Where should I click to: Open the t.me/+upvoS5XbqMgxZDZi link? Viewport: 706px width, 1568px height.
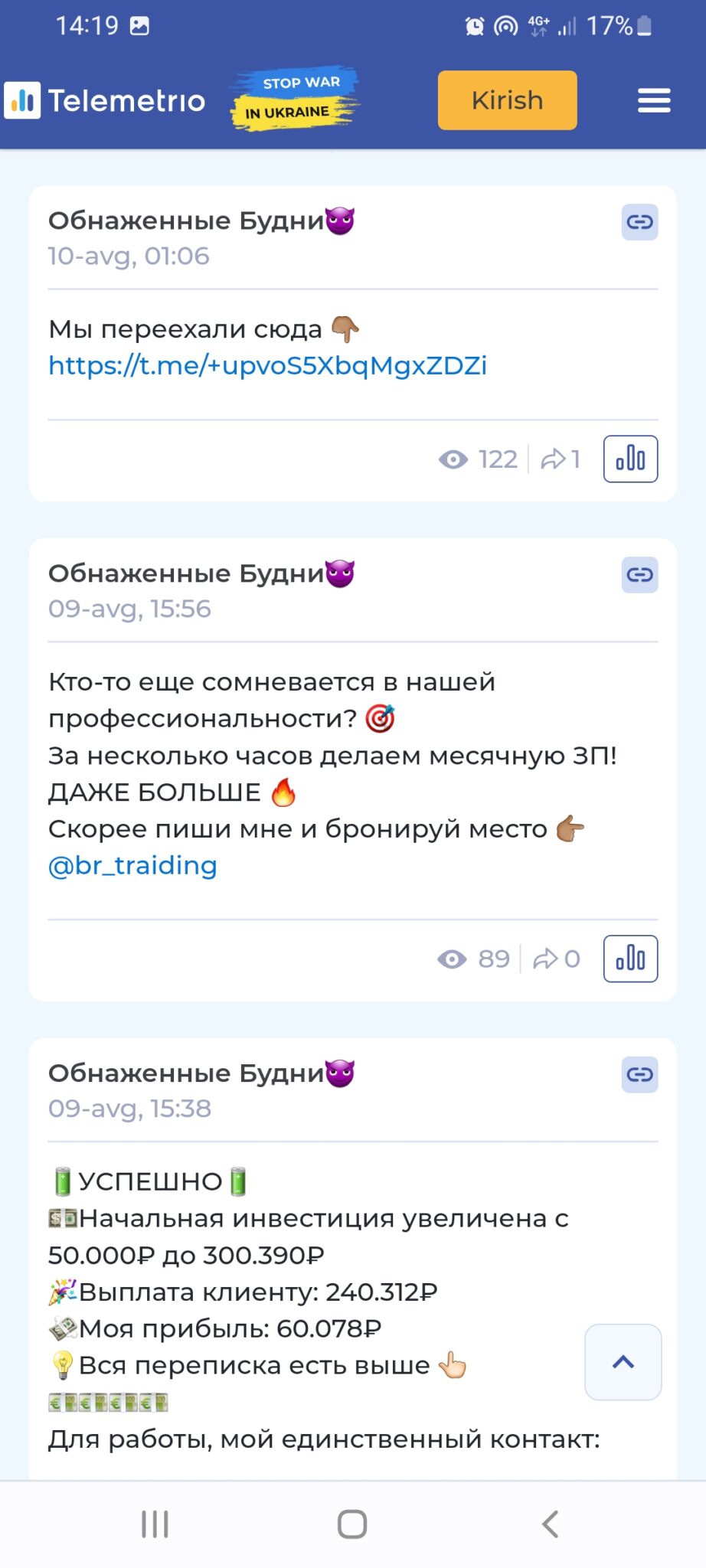coord(267,366)
